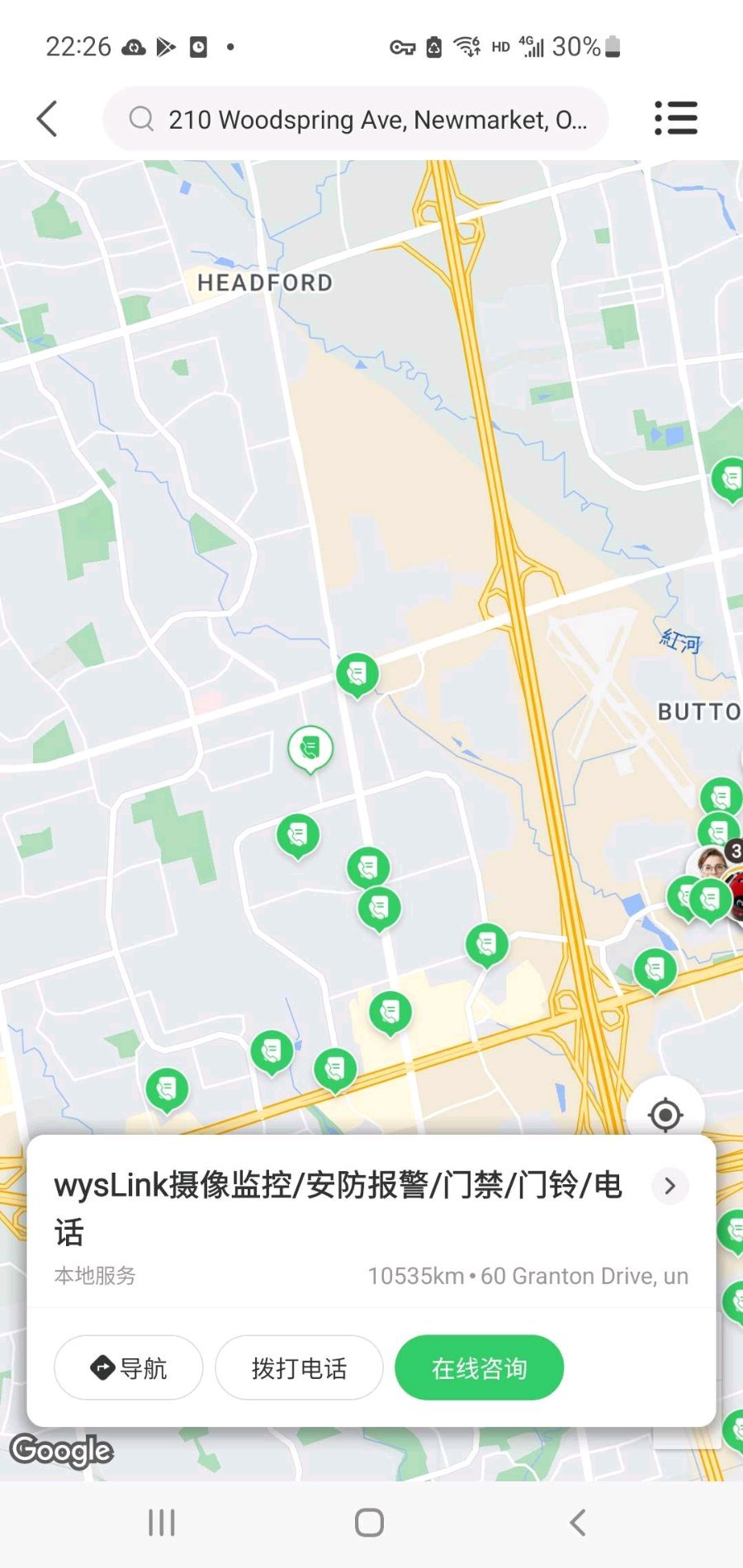The height and width of the screenshot is (1568, 743).
Task: Open recent apps from navigation bar
Action: pos(162,1523)
